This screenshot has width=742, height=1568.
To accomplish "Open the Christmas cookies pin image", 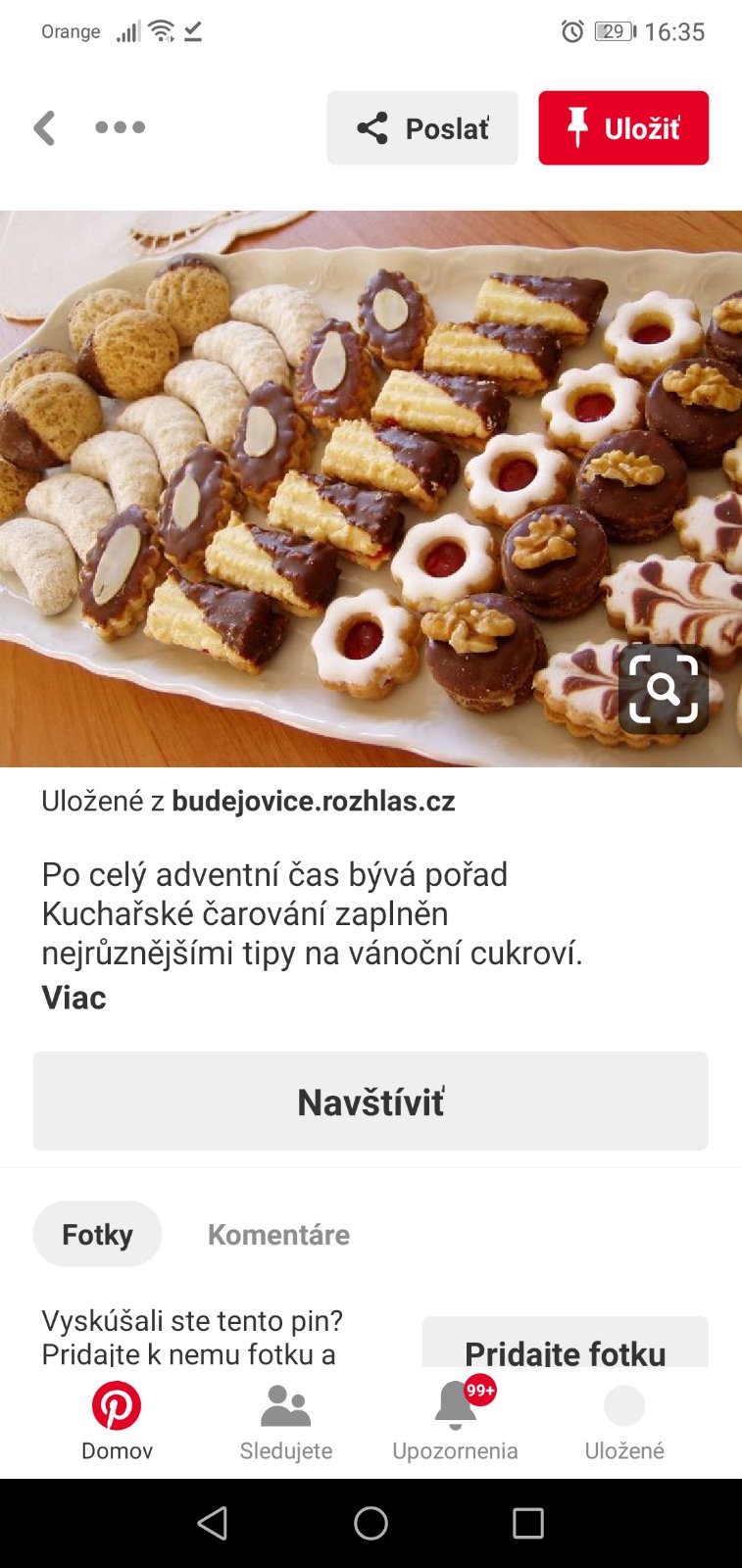I will 343,470.
